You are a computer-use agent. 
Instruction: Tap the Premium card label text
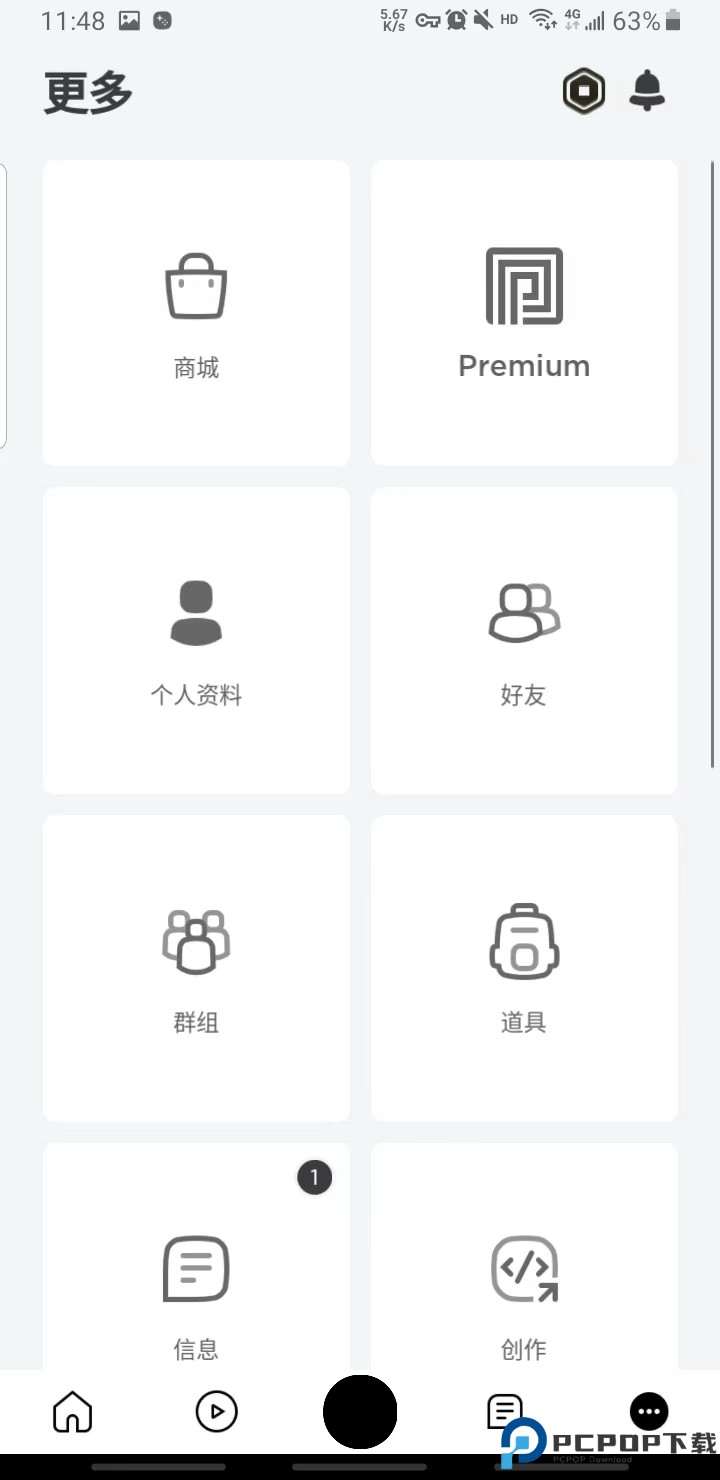(524, 365)
